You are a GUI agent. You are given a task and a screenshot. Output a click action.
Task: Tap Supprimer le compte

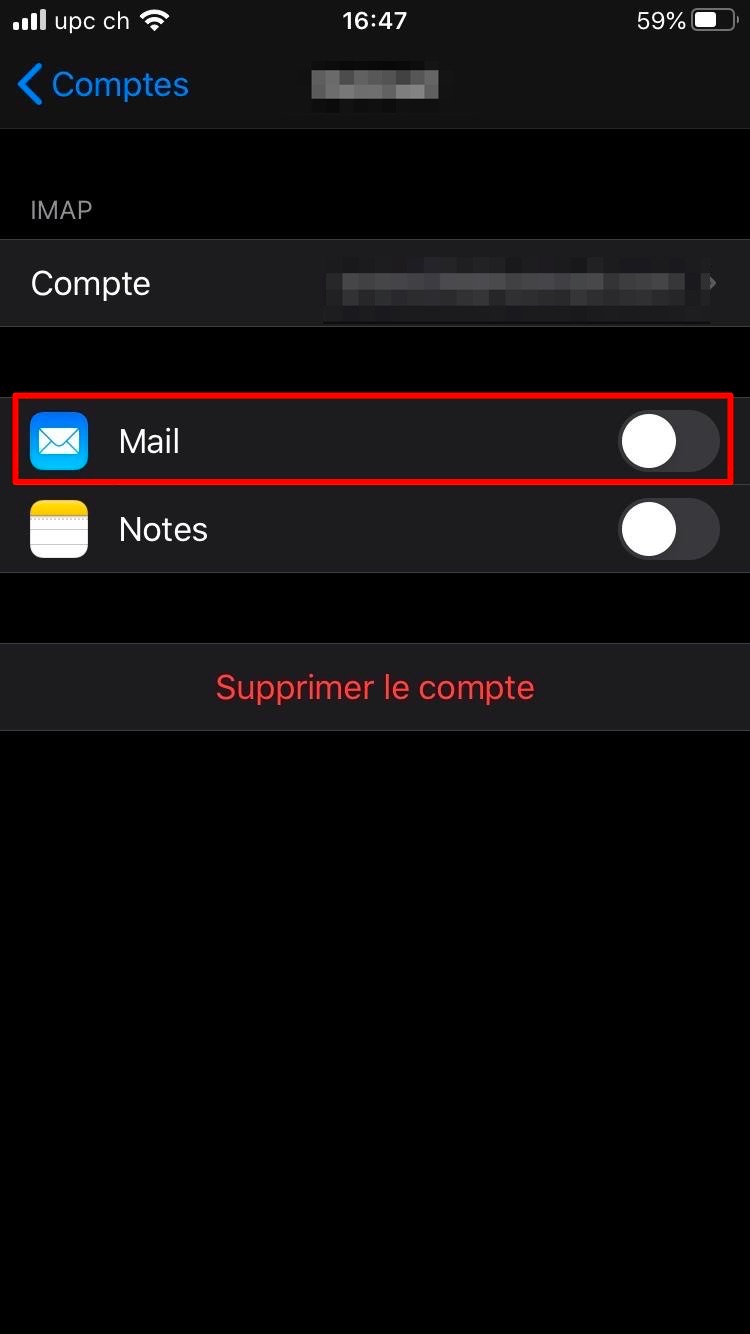(375, 687)
